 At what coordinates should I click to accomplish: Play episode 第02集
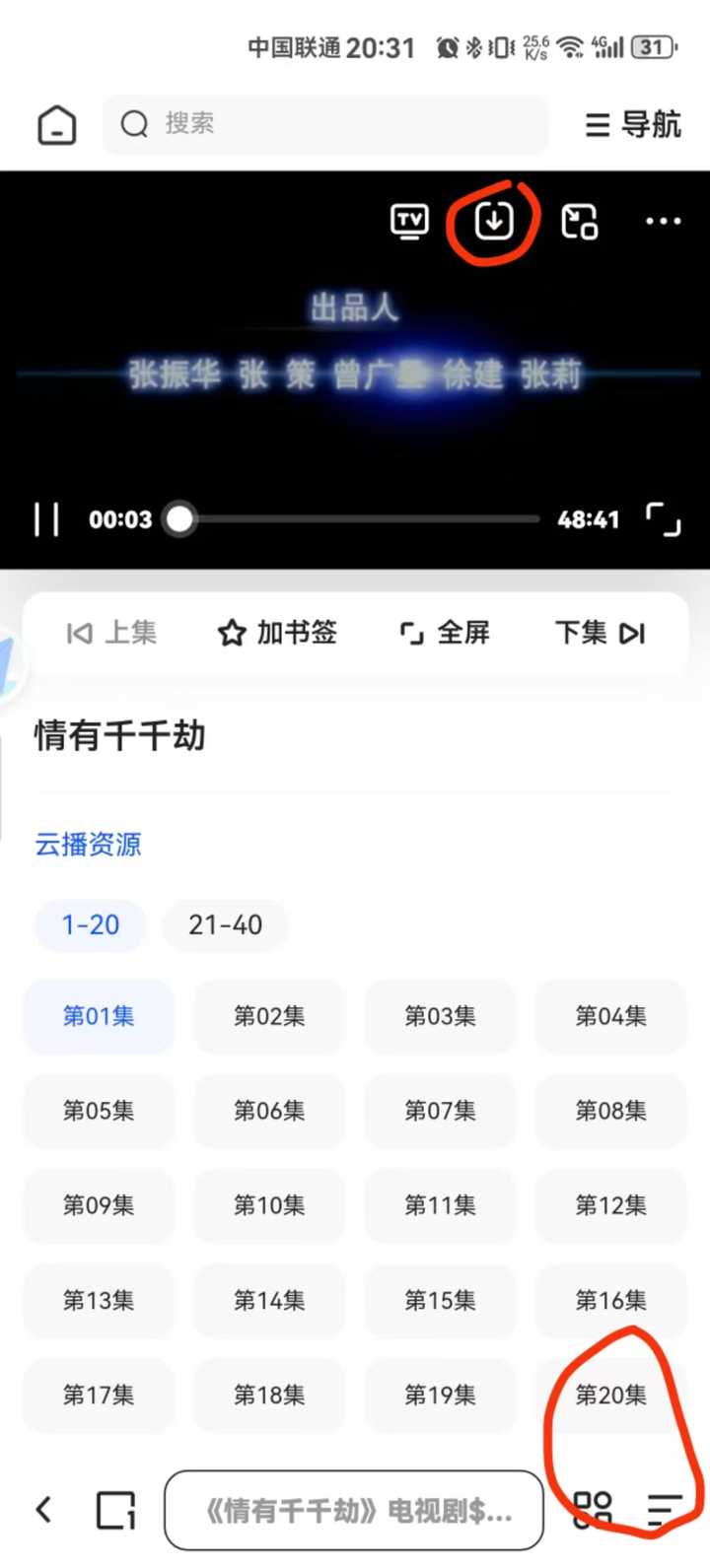tap(269, 1016)
